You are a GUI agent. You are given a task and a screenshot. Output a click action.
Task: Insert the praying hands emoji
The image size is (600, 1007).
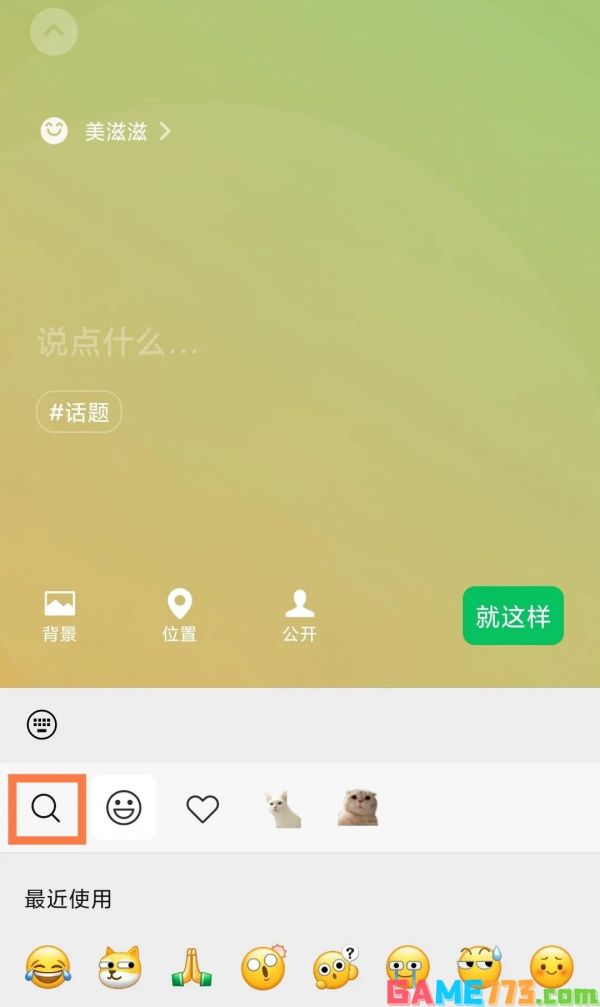point(192,968)
